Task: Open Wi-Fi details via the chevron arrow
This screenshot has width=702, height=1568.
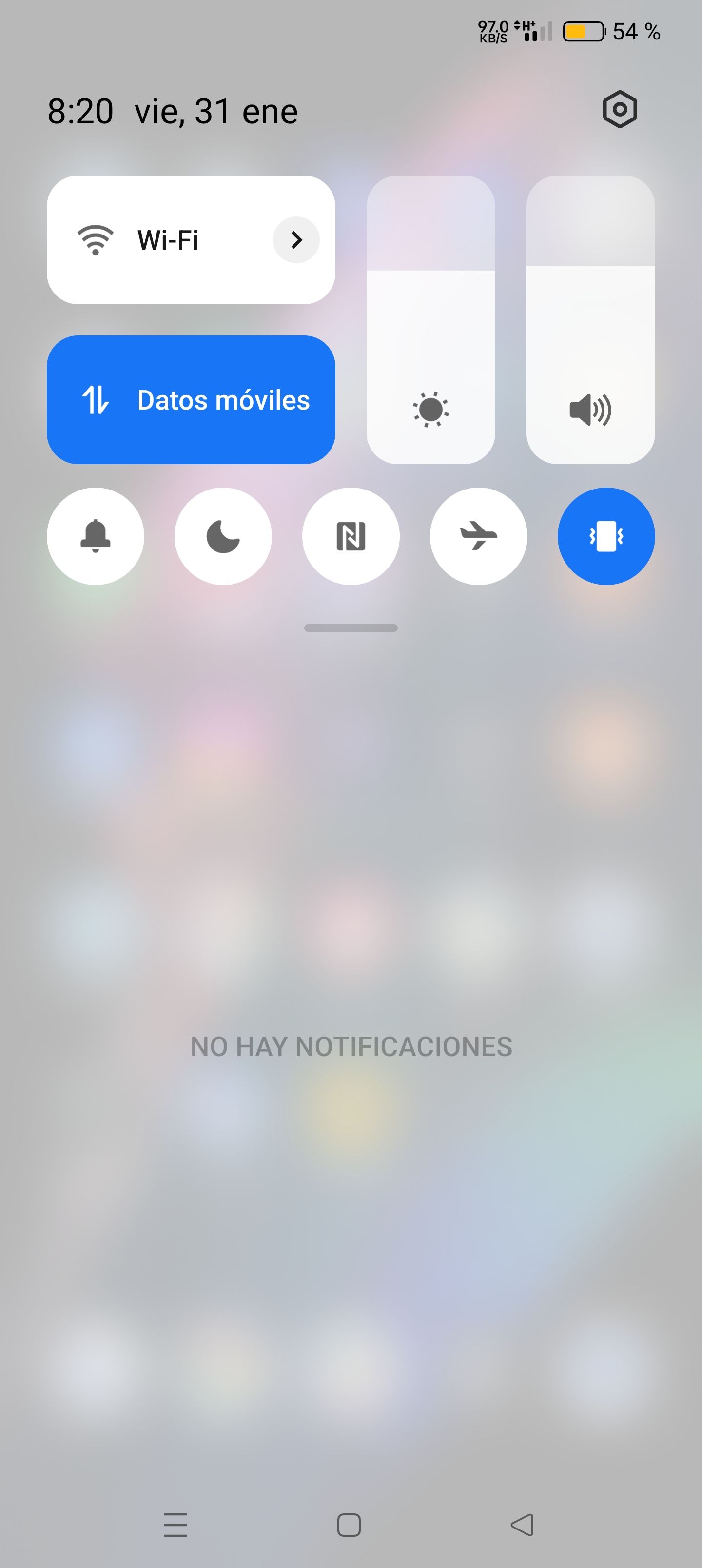Action: click(296, 240)
